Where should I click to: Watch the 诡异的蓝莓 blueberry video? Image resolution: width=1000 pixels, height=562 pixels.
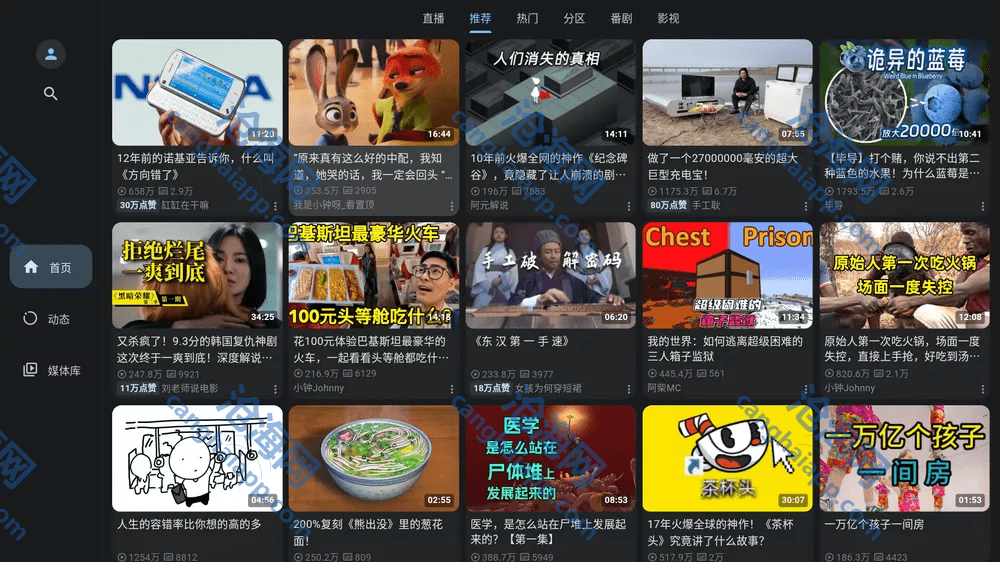click(904, 92)
